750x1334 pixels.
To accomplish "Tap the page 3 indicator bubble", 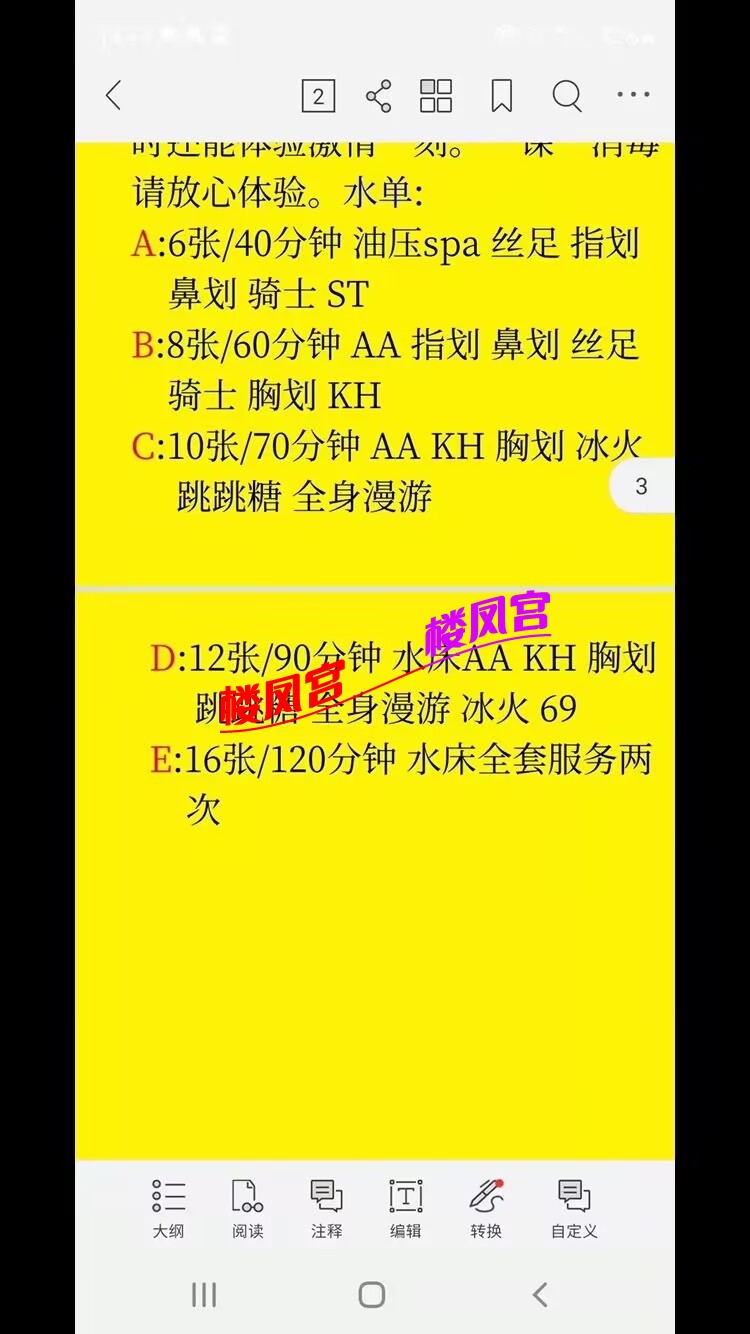I will click(x=641, y=486).
